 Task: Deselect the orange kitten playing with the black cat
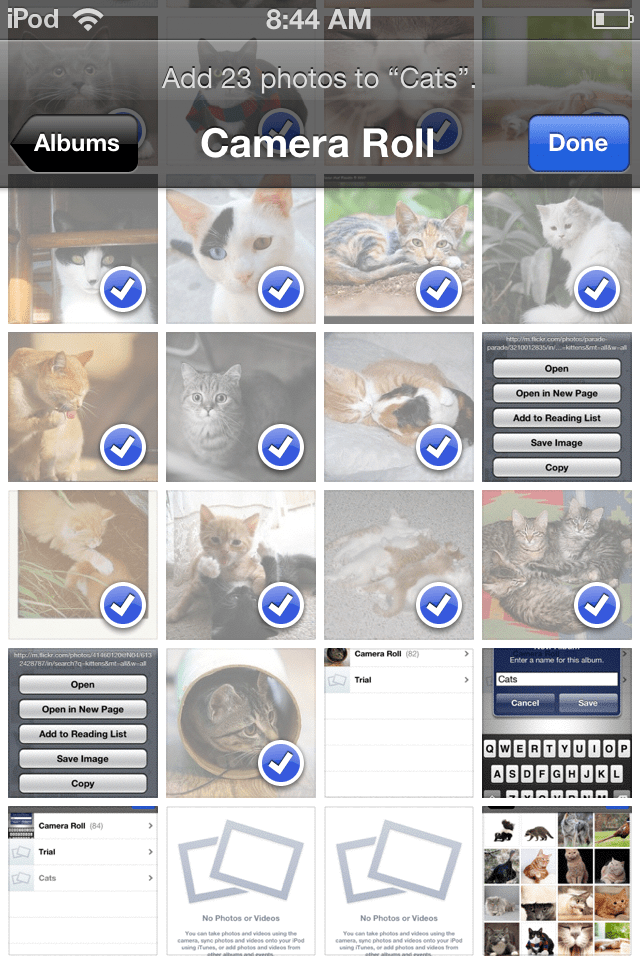(241, 565)
